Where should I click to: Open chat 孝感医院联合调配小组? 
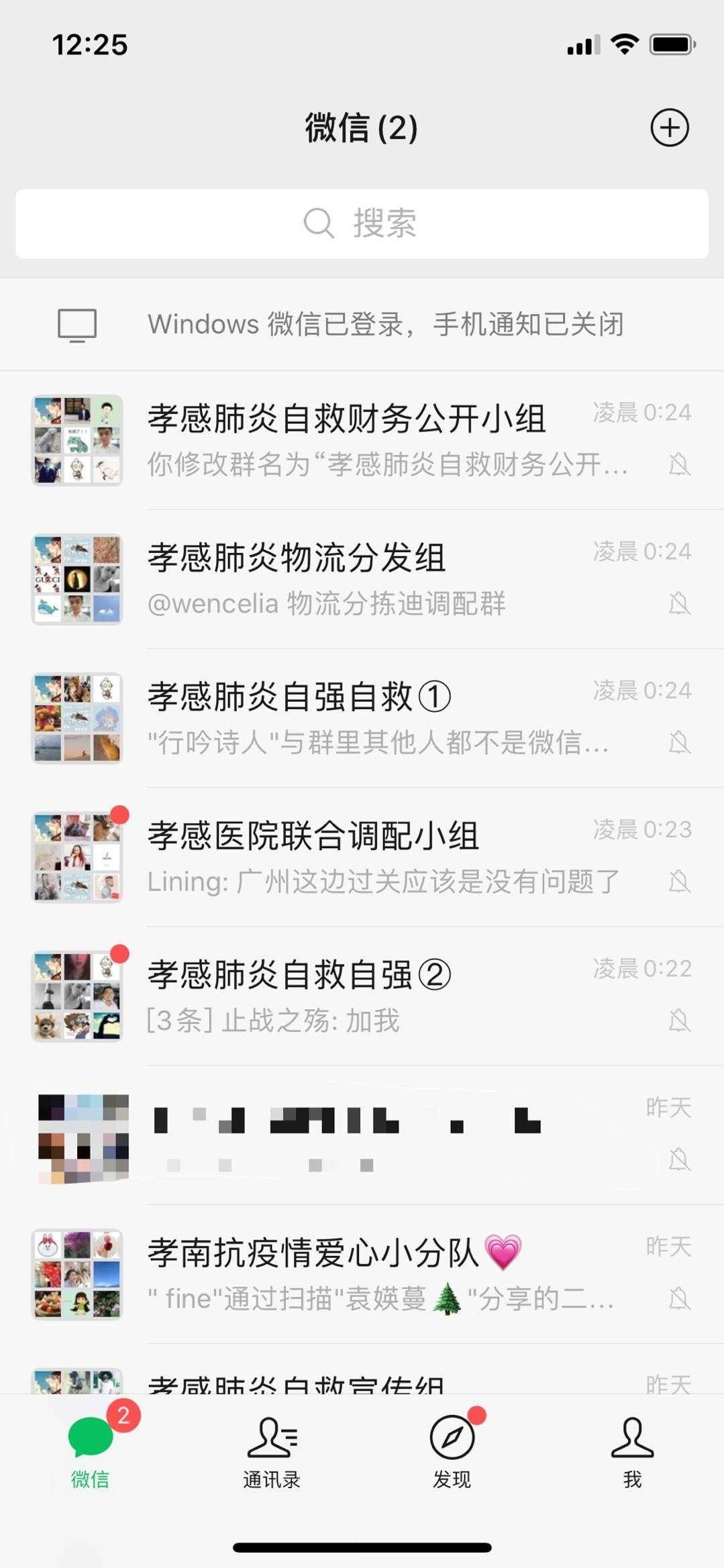coord(362,857)
